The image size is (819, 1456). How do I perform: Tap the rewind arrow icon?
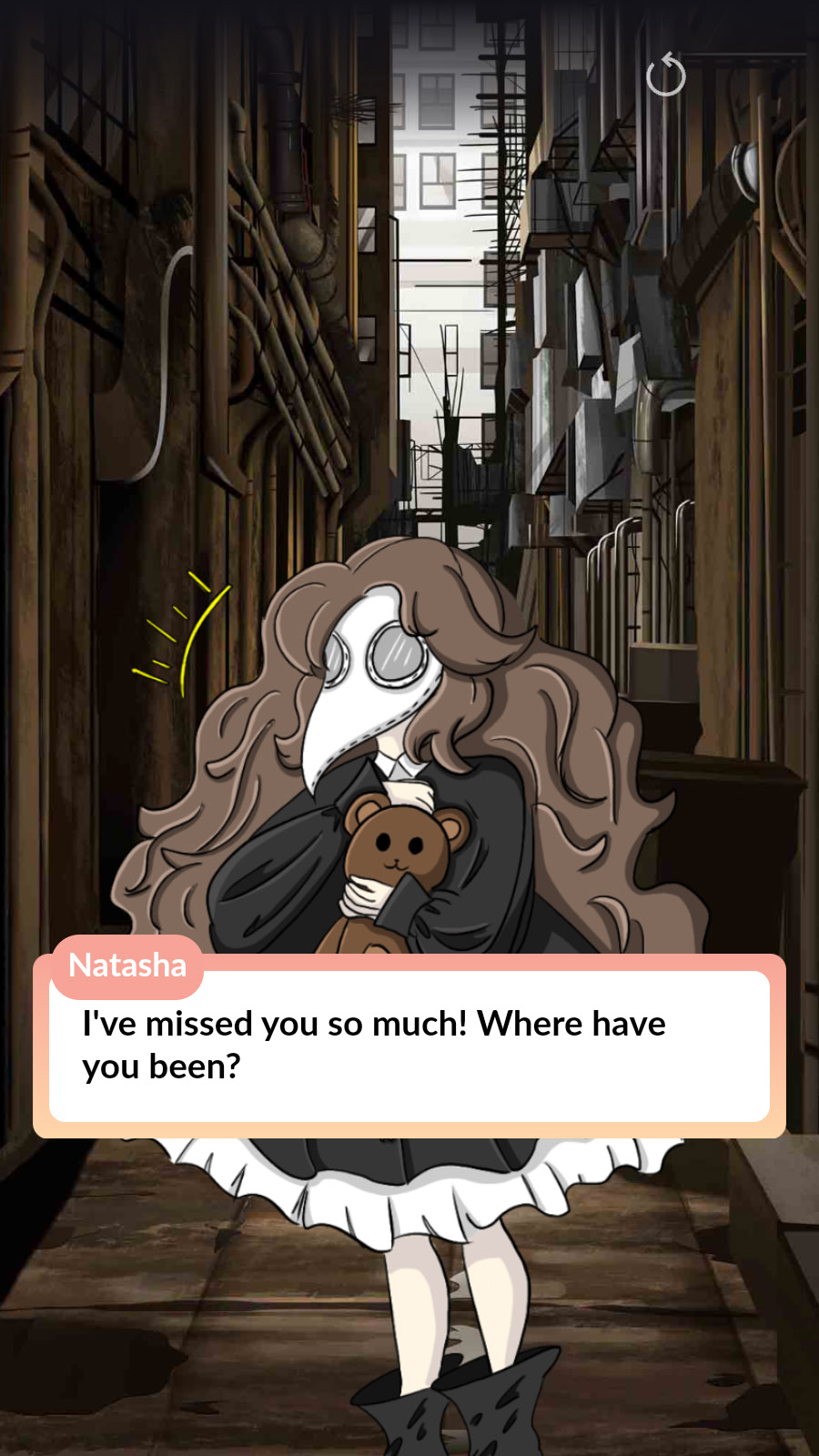click(x=666, y=76)
